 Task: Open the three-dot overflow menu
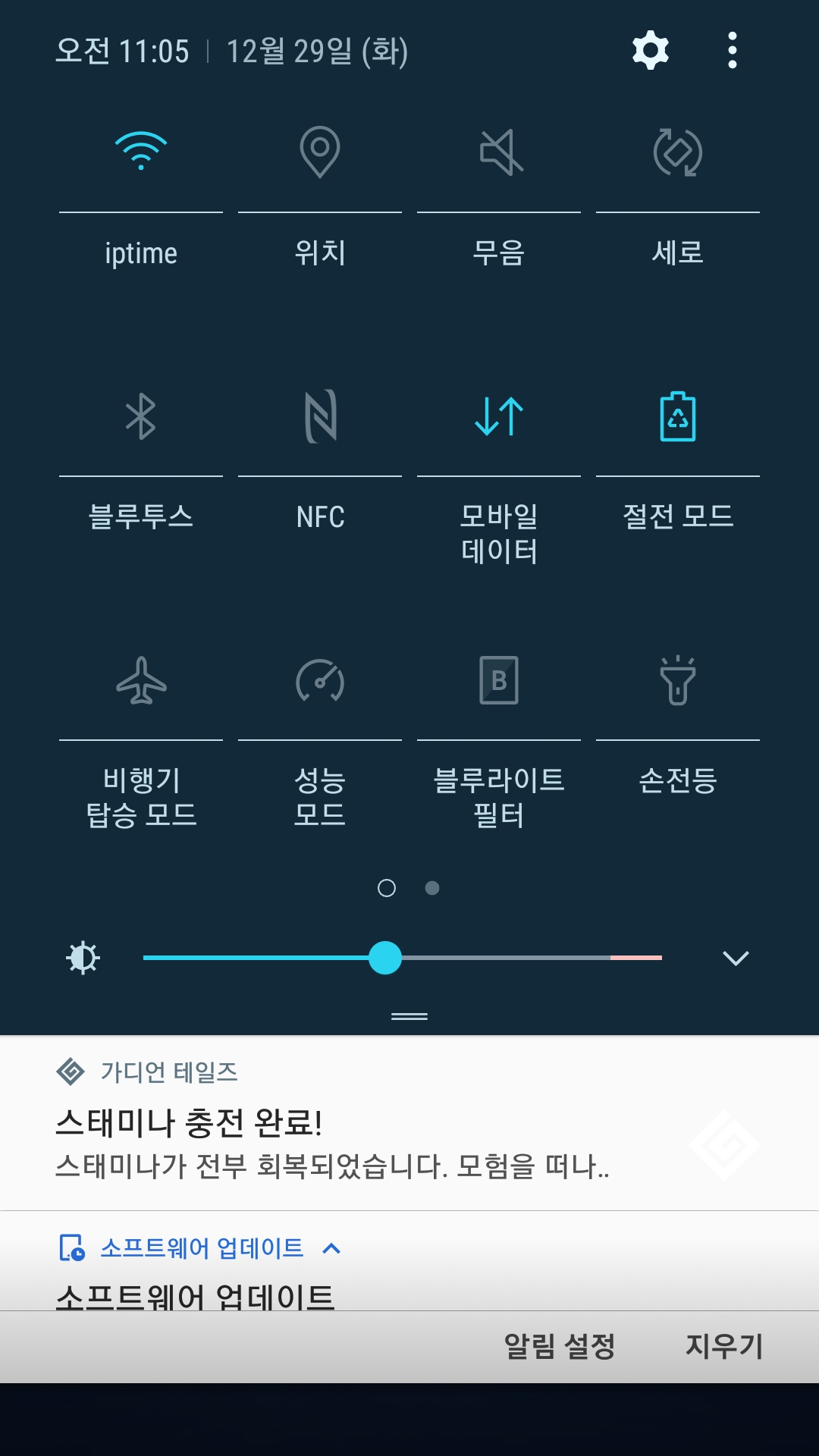pyautogui.click(x=732, y=51)
